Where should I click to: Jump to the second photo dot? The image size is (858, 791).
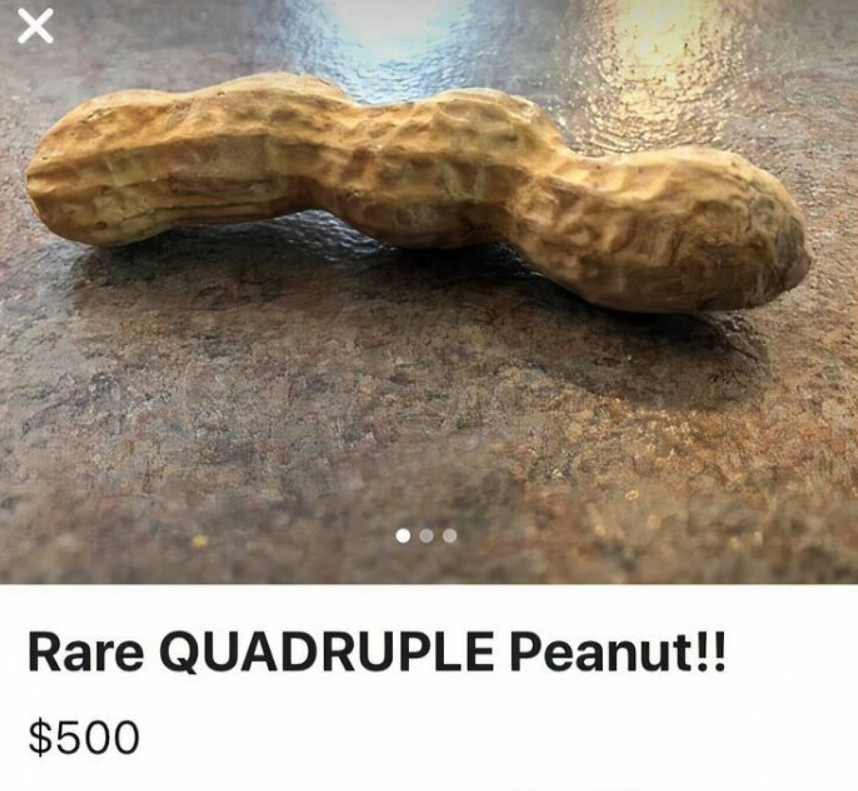pos(426,536)
